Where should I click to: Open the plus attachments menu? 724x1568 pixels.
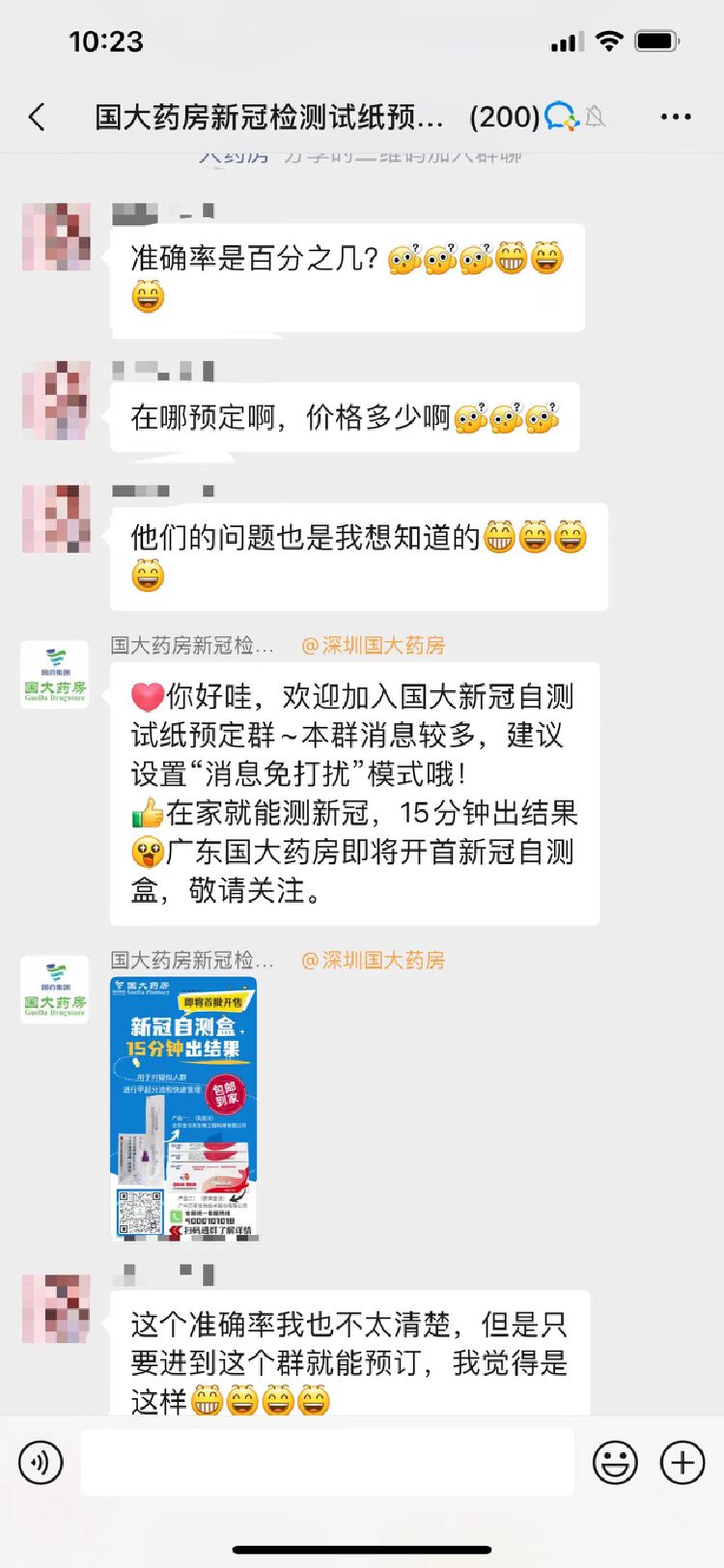point(682,1463)
